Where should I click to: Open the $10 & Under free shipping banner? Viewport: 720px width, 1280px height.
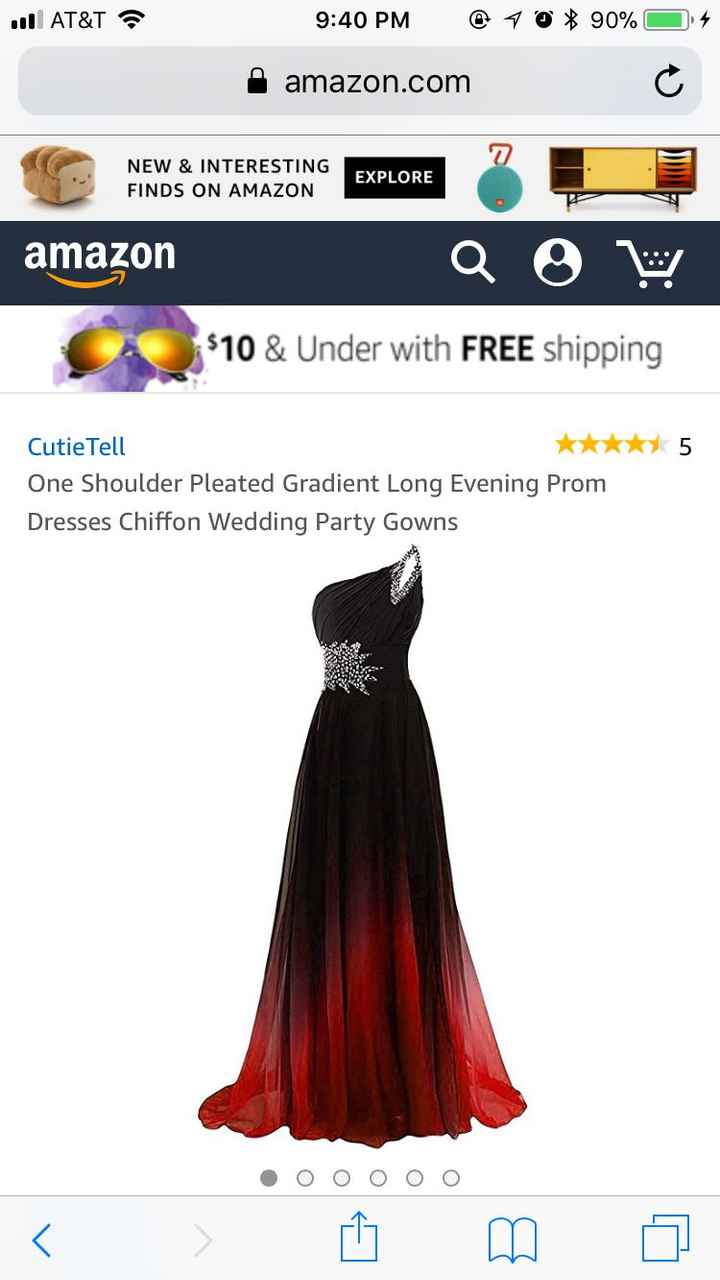360,348
